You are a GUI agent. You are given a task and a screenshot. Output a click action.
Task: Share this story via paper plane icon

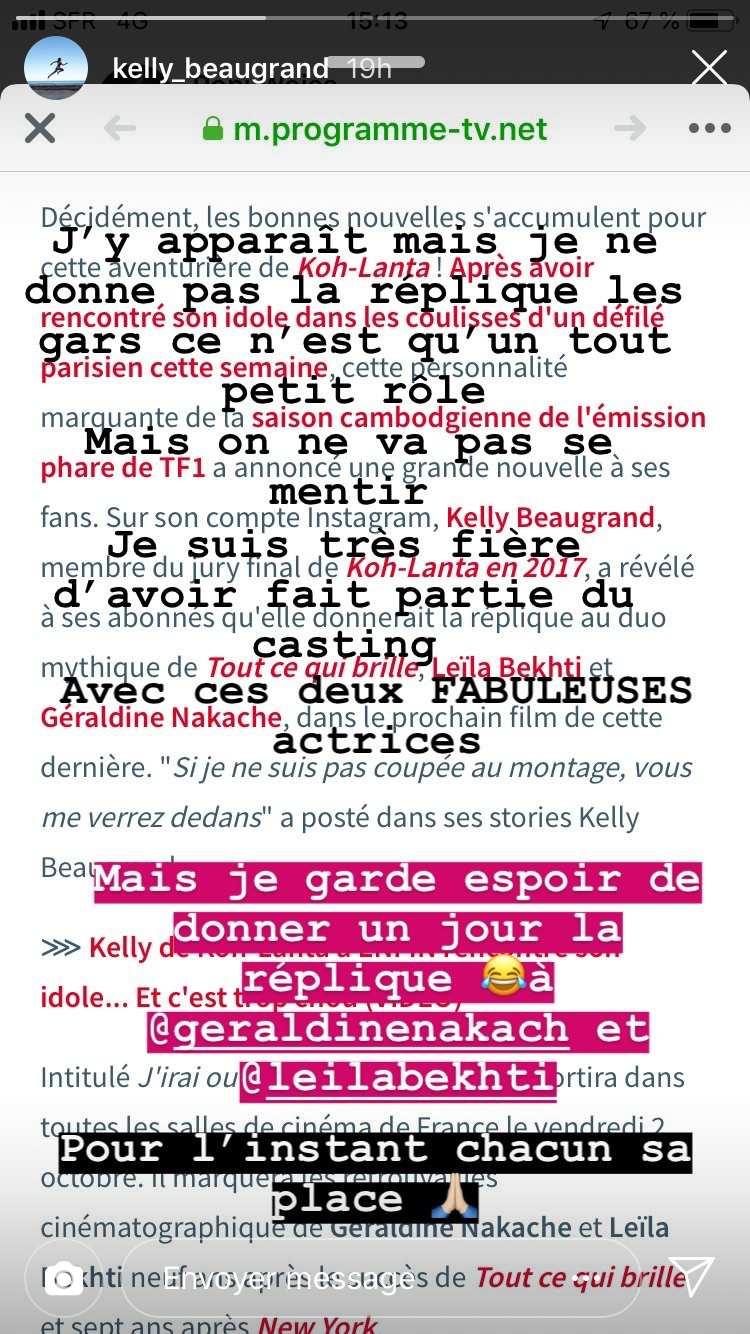coord(691,1276)
